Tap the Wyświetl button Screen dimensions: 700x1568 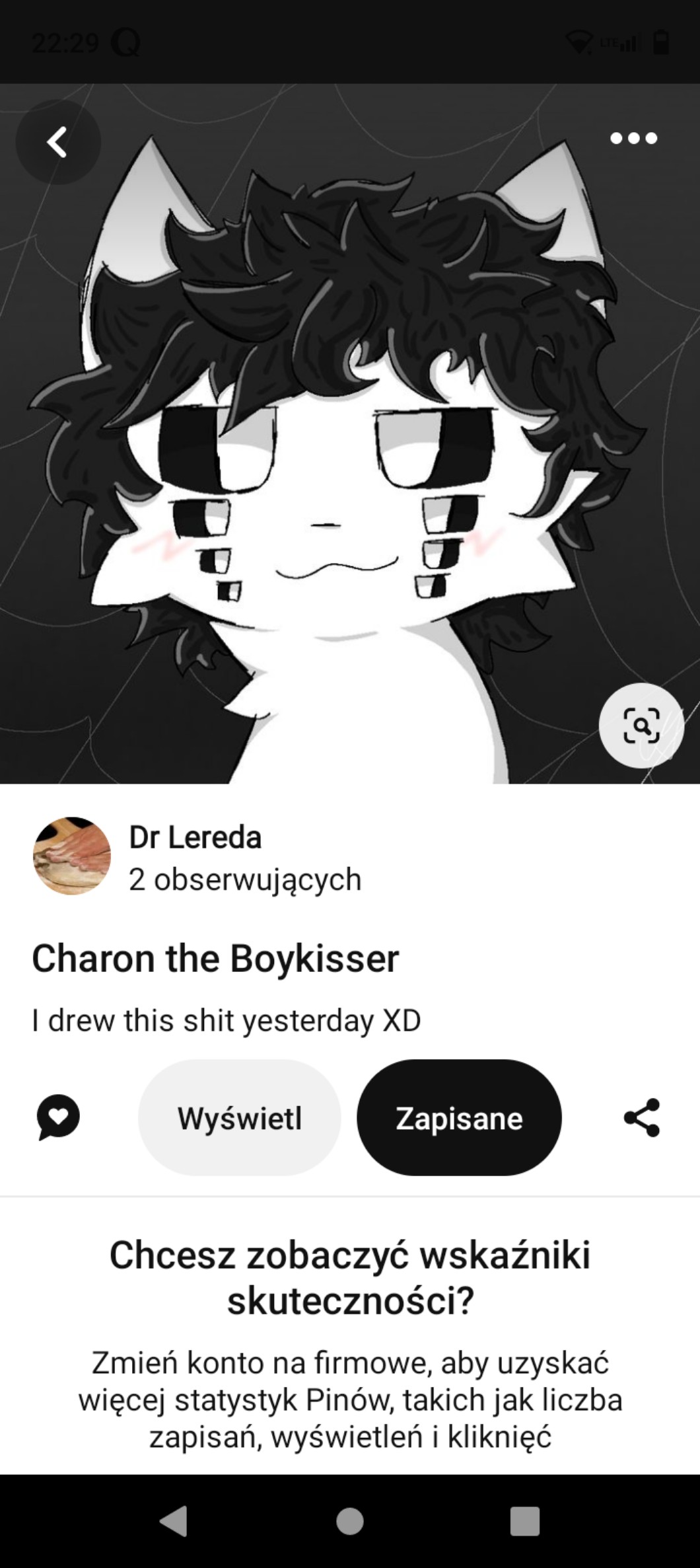coord(239,1118)
